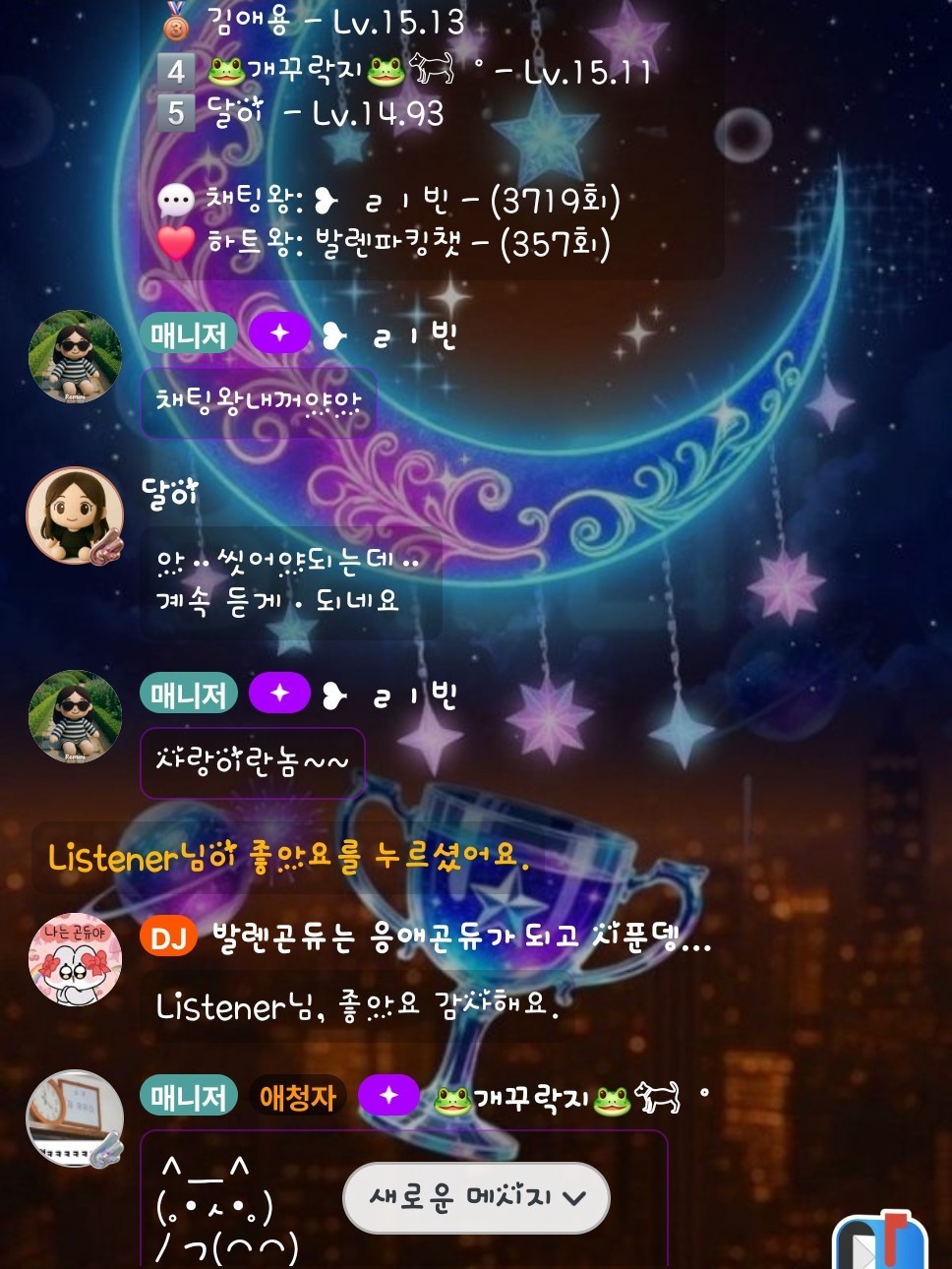Open 개꾸락지's profile picture
Viewport: 952px width, 1269px height.
(75, 1118)
